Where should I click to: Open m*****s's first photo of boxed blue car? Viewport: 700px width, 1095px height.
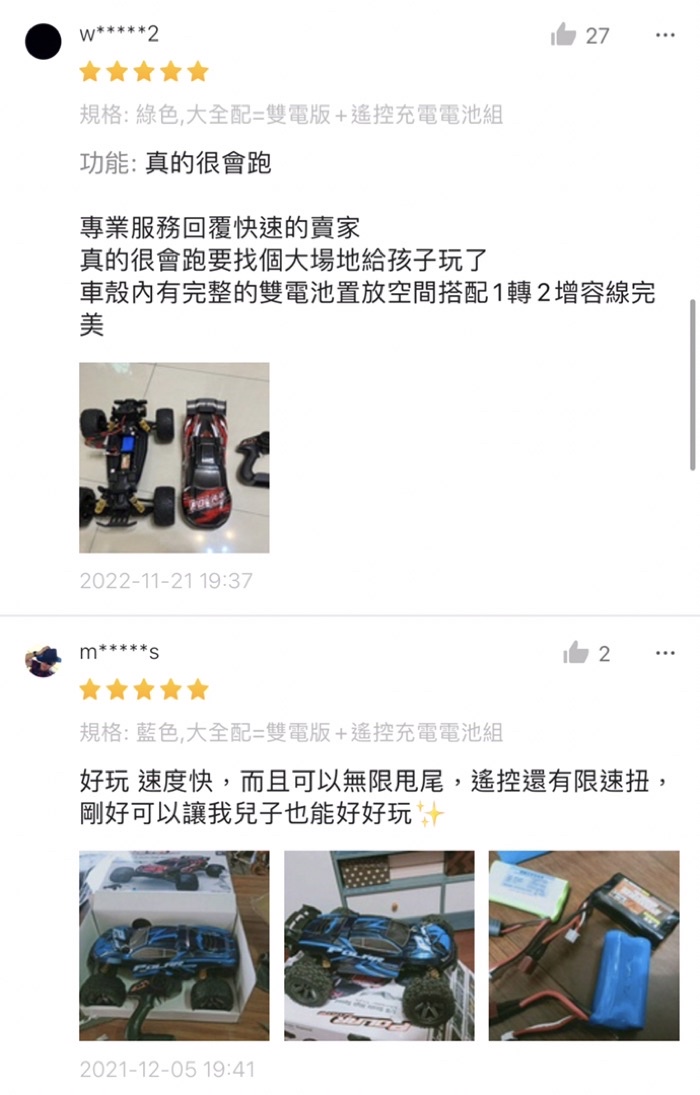[x=174, y=945]
